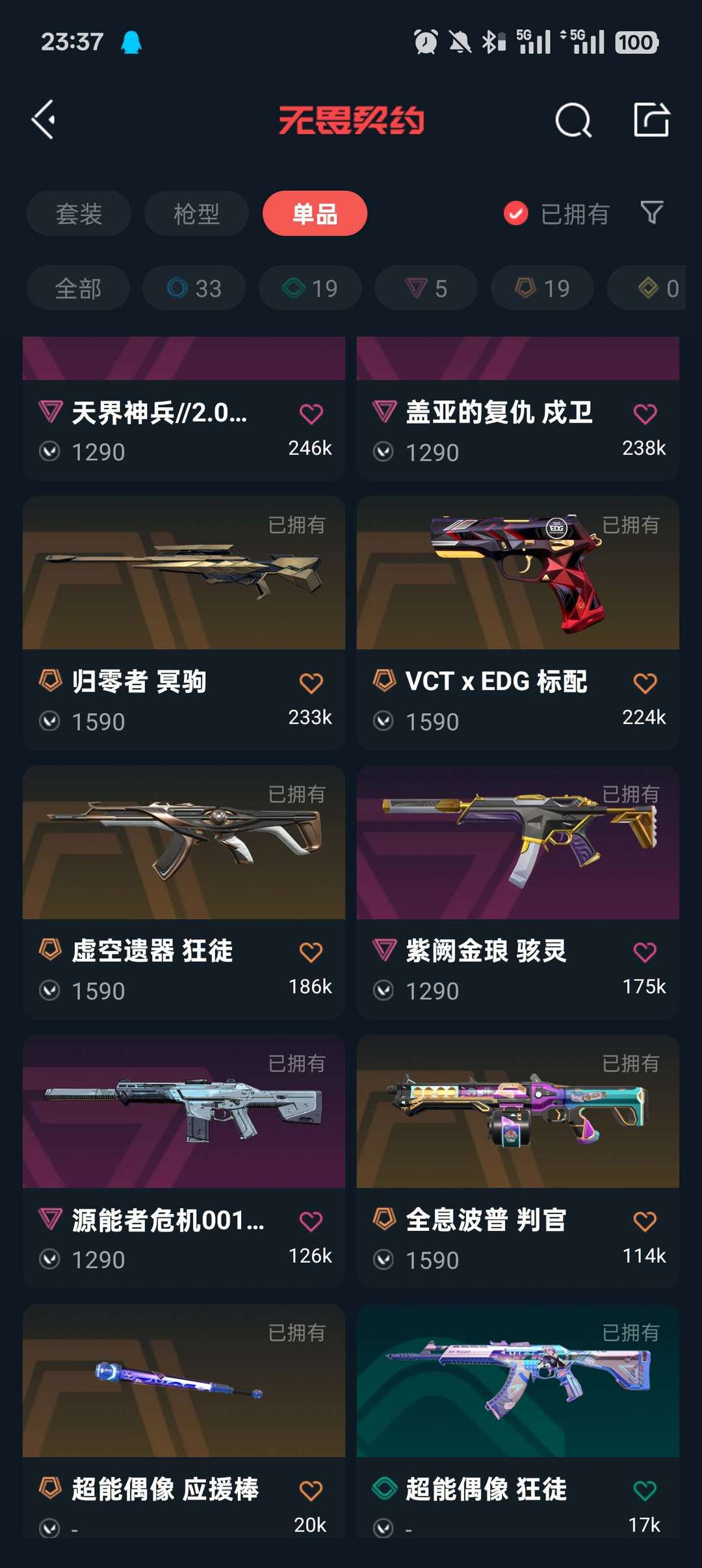The height and width of the screenshot is (1568, 702).
Task: Toggle the 已拥有 checkbox
Action: [x=516, y=213]
